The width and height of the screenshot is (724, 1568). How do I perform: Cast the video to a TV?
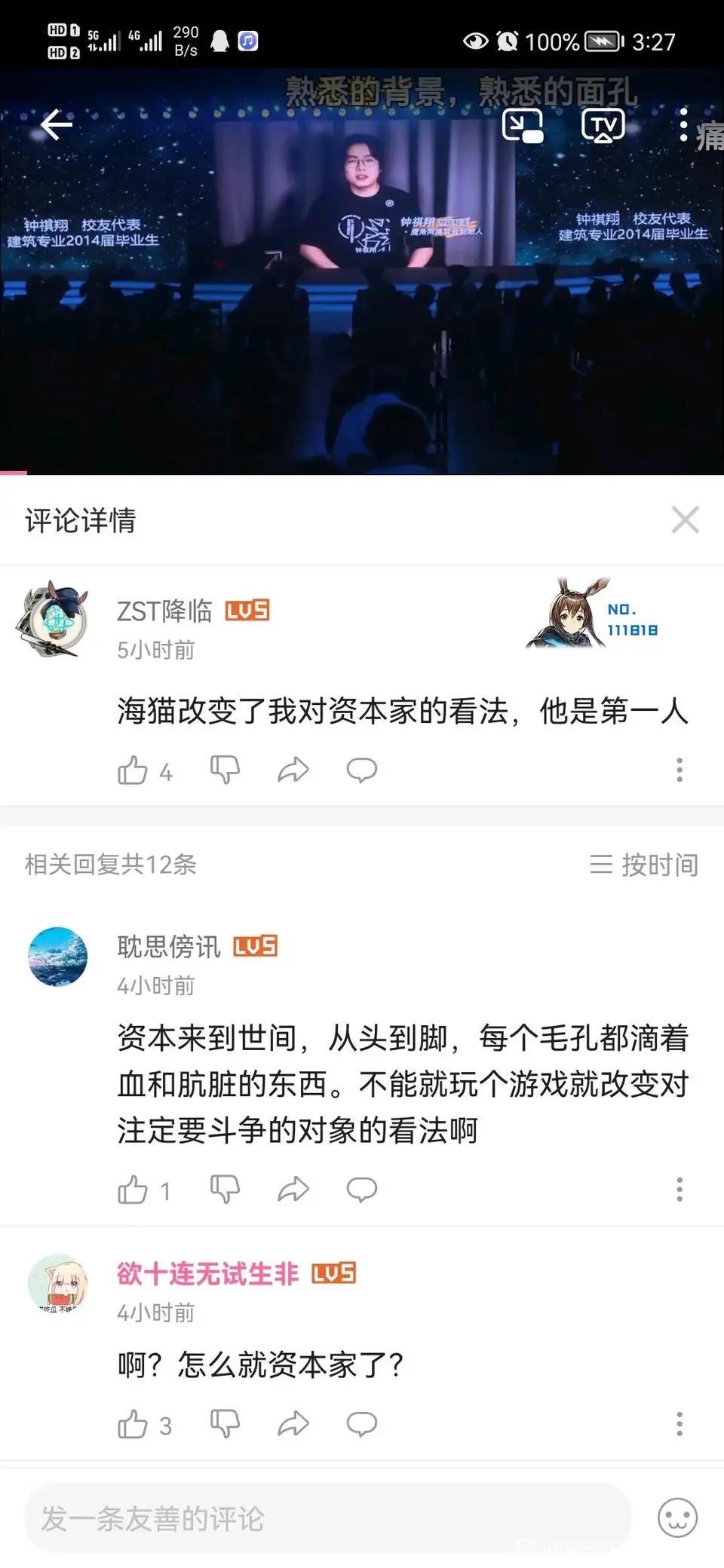pos(603,125)
